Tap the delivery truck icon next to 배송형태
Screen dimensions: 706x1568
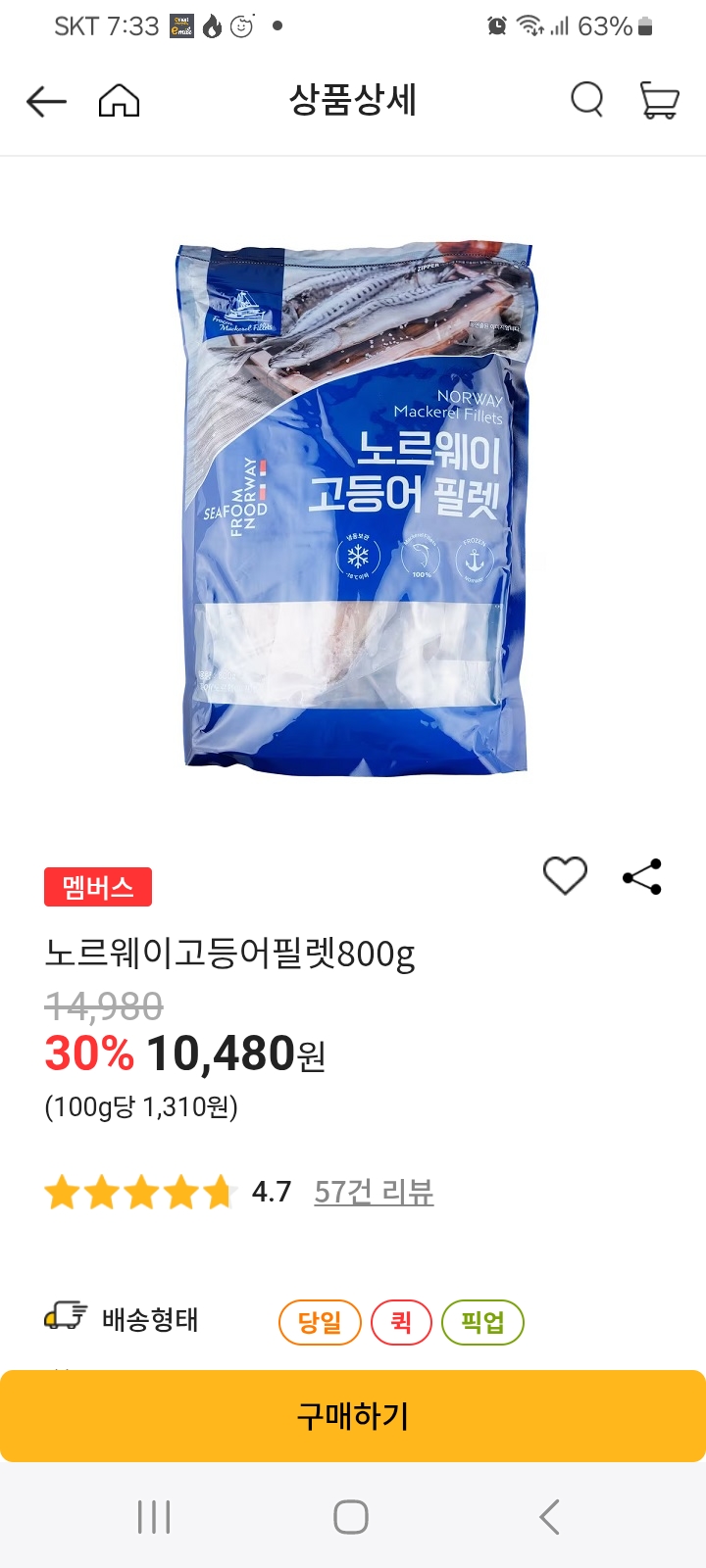click(64, 1318)
